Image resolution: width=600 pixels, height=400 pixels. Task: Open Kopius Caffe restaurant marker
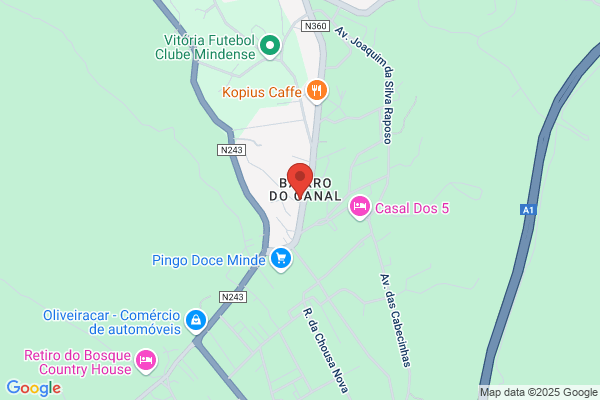point(317,91)
